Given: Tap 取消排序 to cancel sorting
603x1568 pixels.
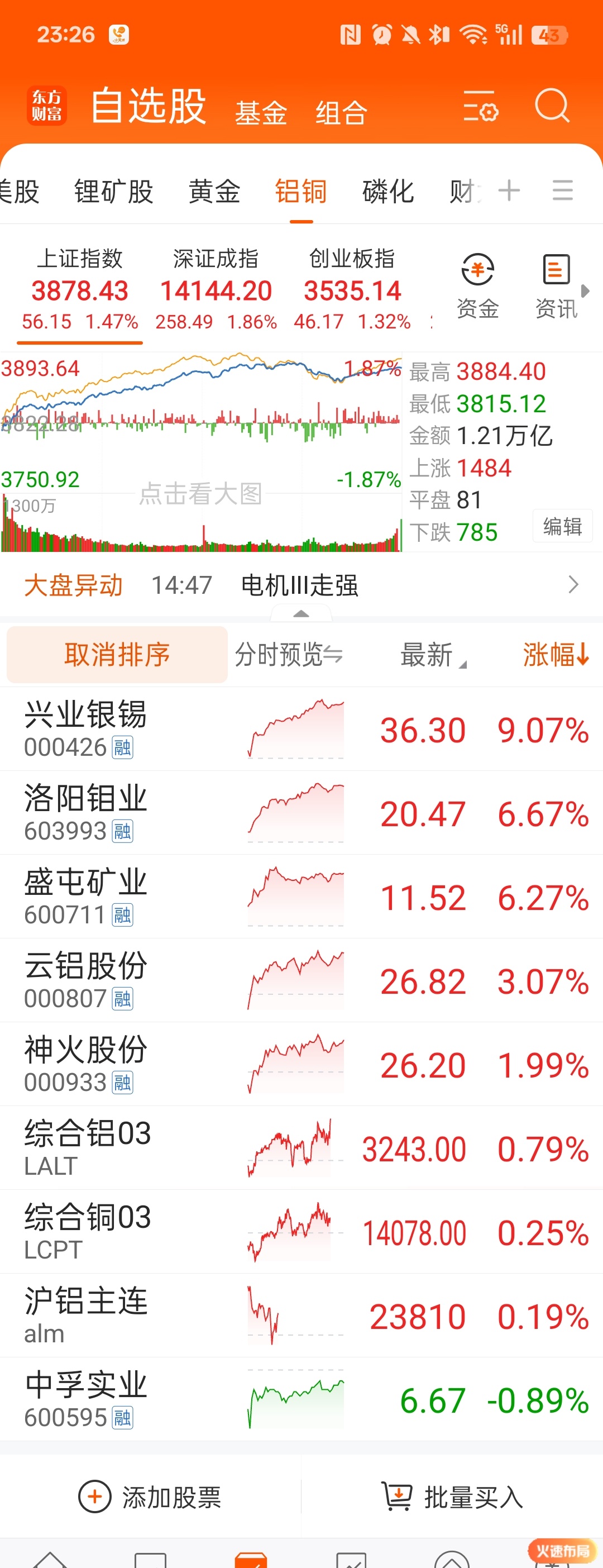Looking at the screenshot, I should [x=117, y=654].
